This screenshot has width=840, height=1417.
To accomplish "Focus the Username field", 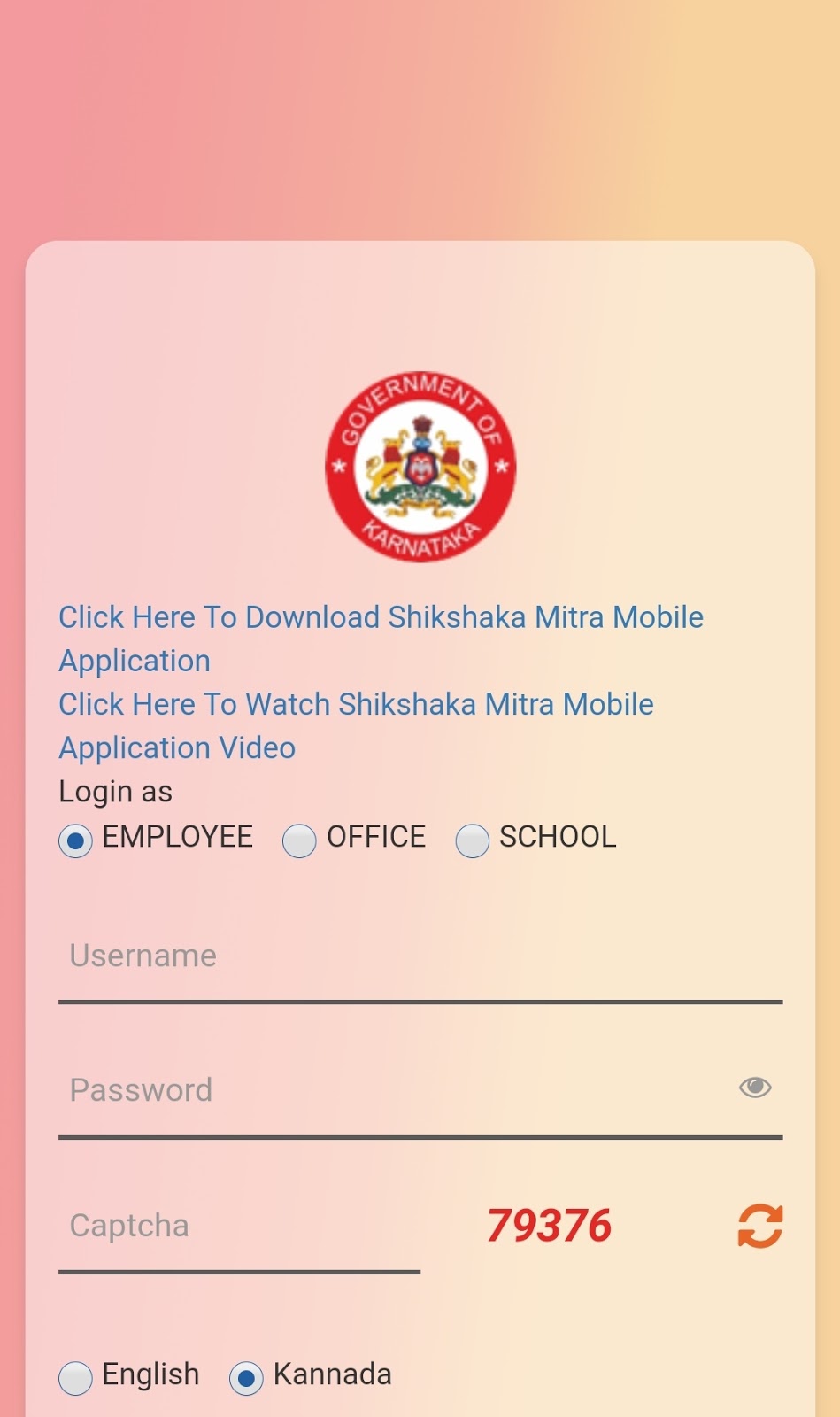I will point(420,960).
